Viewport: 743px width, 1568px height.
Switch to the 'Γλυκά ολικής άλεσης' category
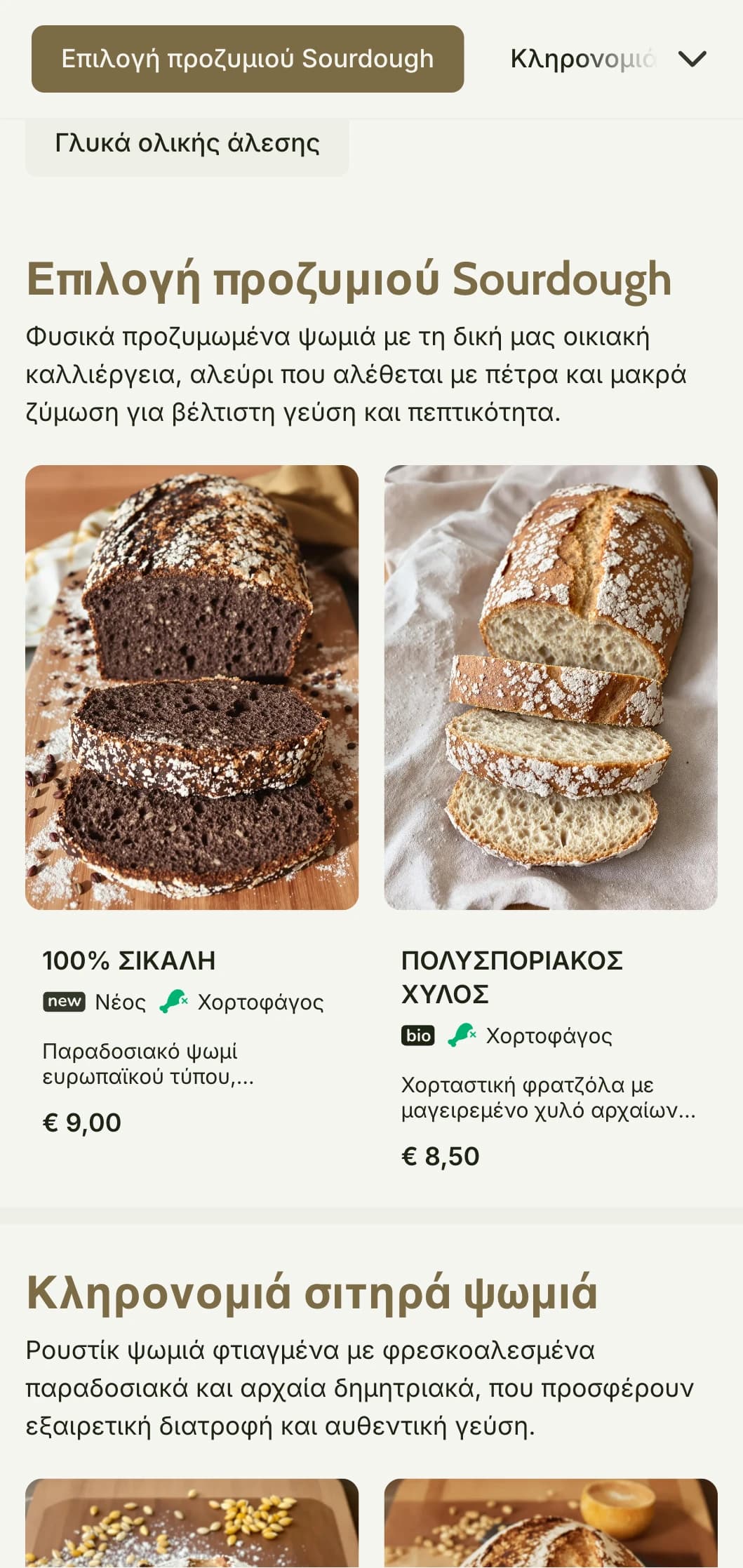(187, 144)
